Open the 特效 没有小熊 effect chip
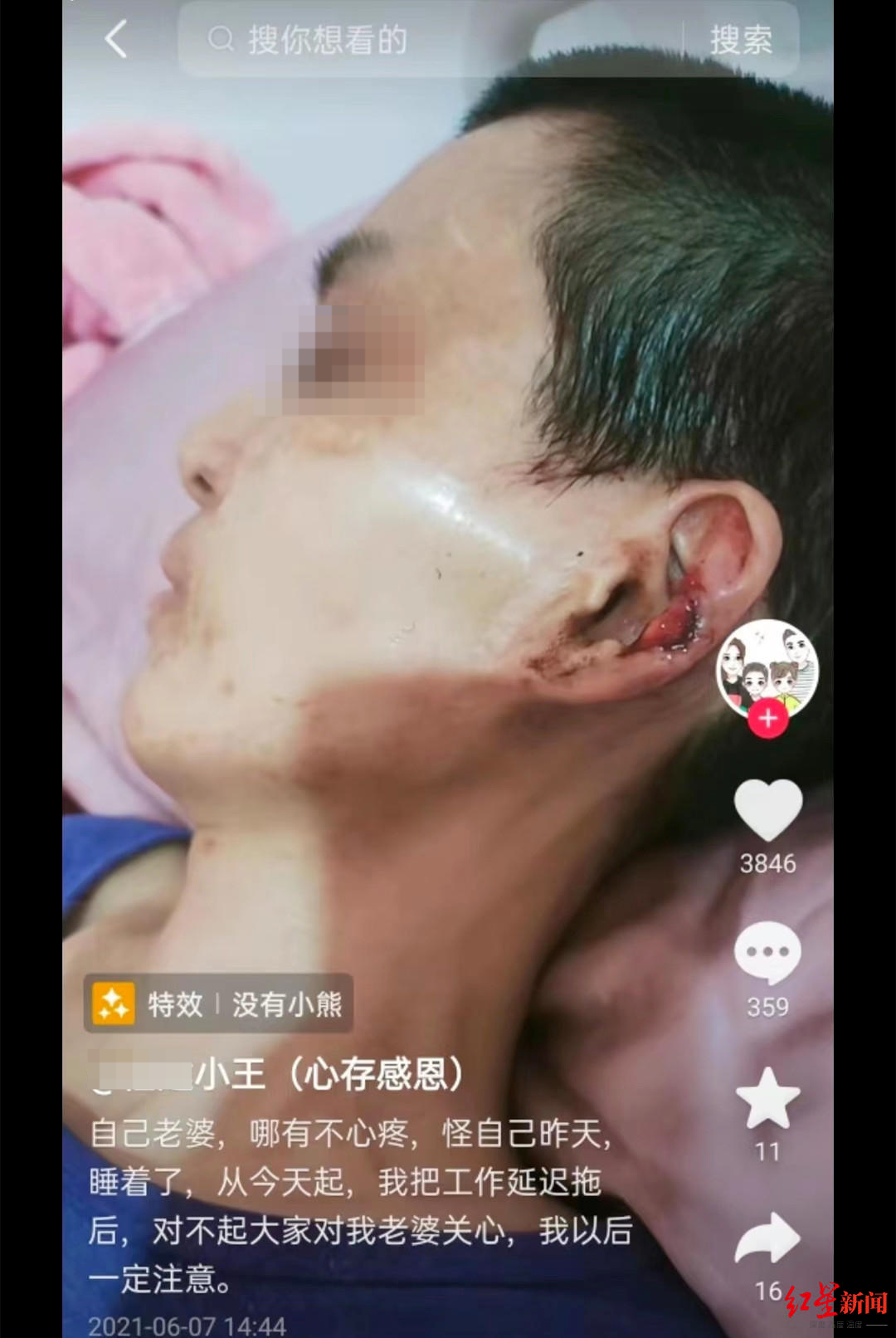 coord(219,1003)
